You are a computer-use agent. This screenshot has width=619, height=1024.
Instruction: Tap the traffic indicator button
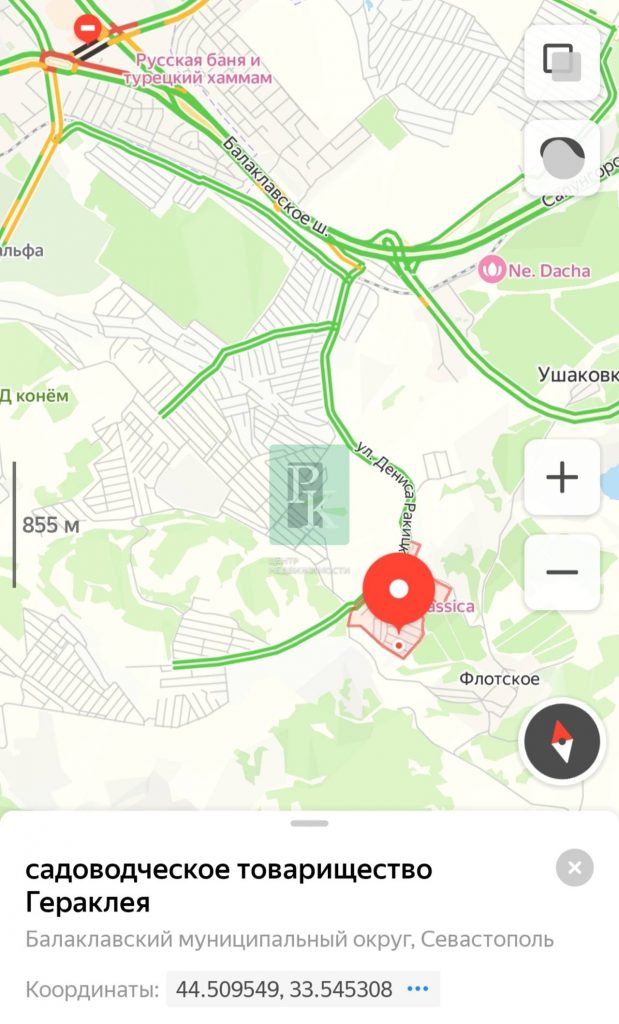pyautogui.click(x=562, y=158)
